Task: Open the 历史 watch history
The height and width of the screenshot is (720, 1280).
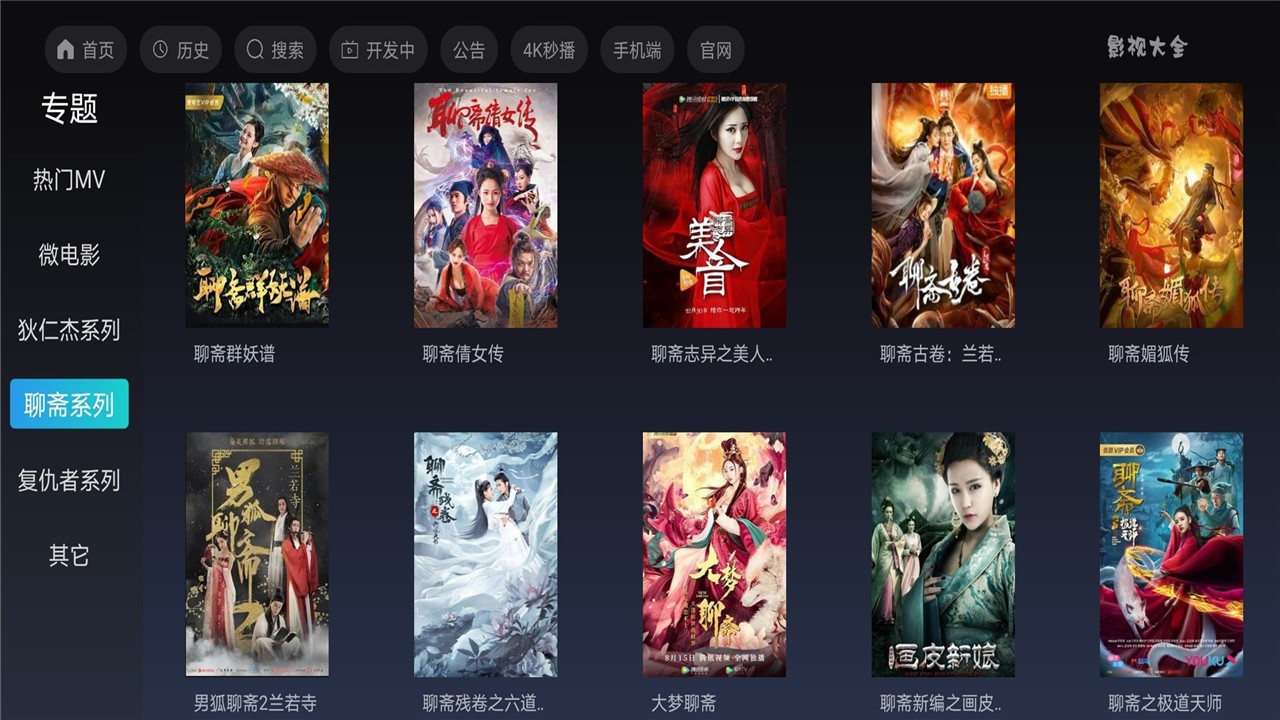Action: (x=181, y=50)
